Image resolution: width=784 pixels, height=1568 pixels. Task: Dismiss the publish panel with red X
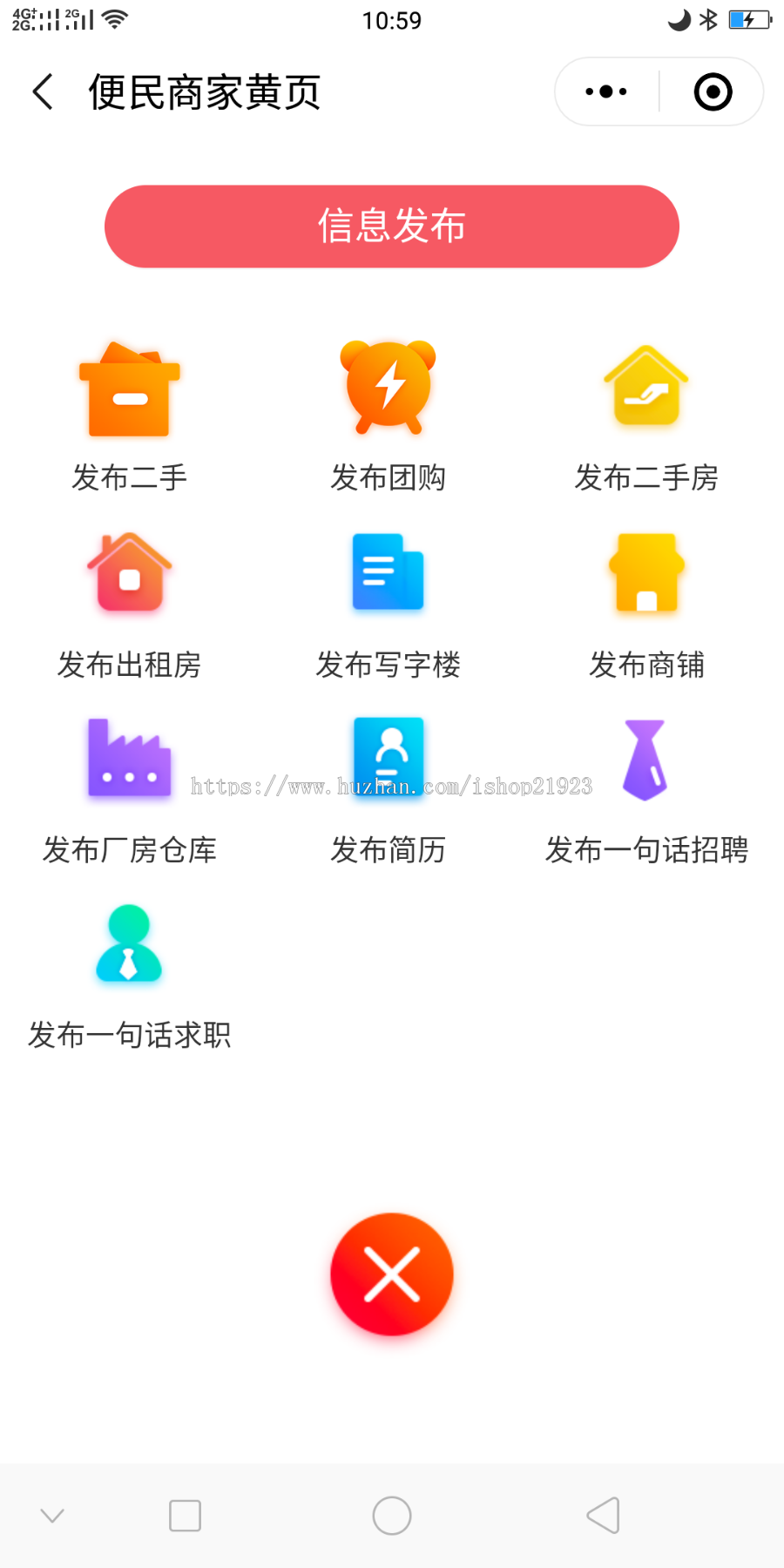coord(392,1274)
